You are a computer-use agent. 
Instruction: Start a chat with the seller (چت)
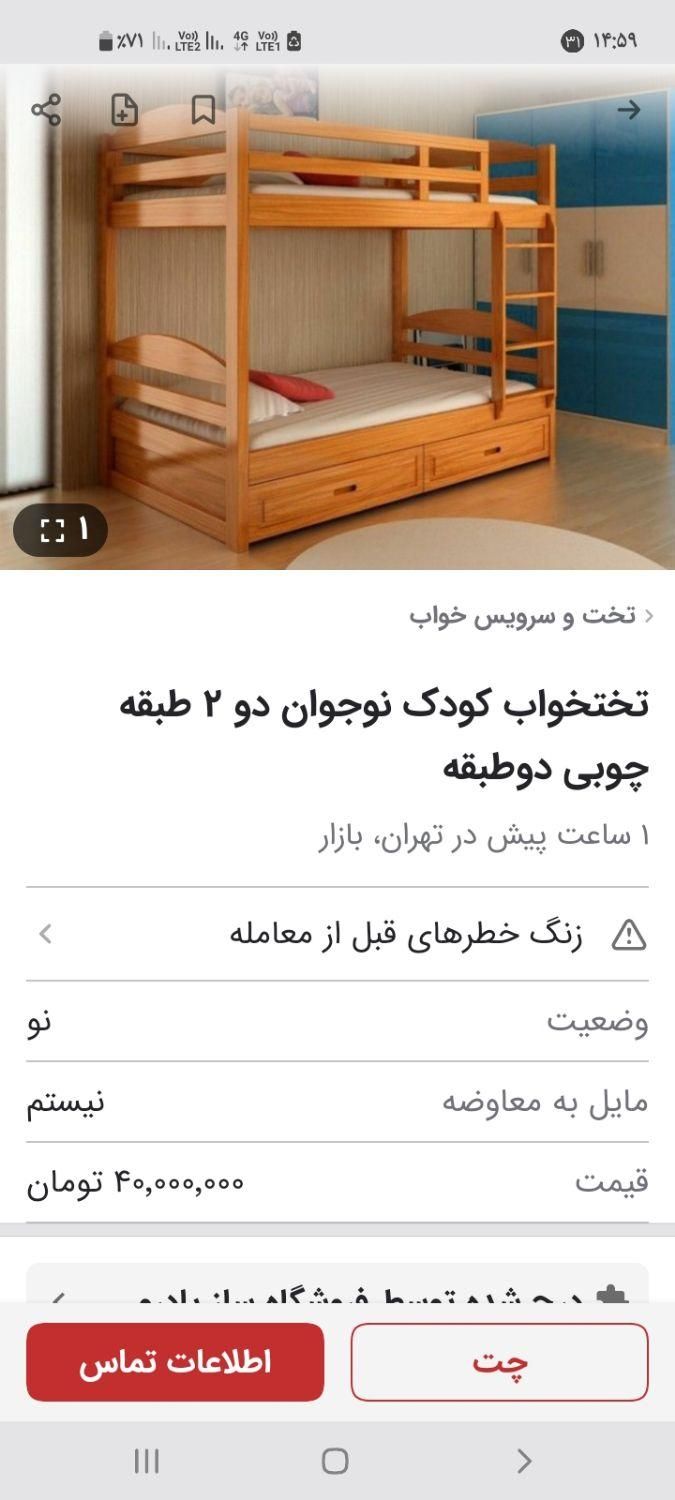(499, 1362)
